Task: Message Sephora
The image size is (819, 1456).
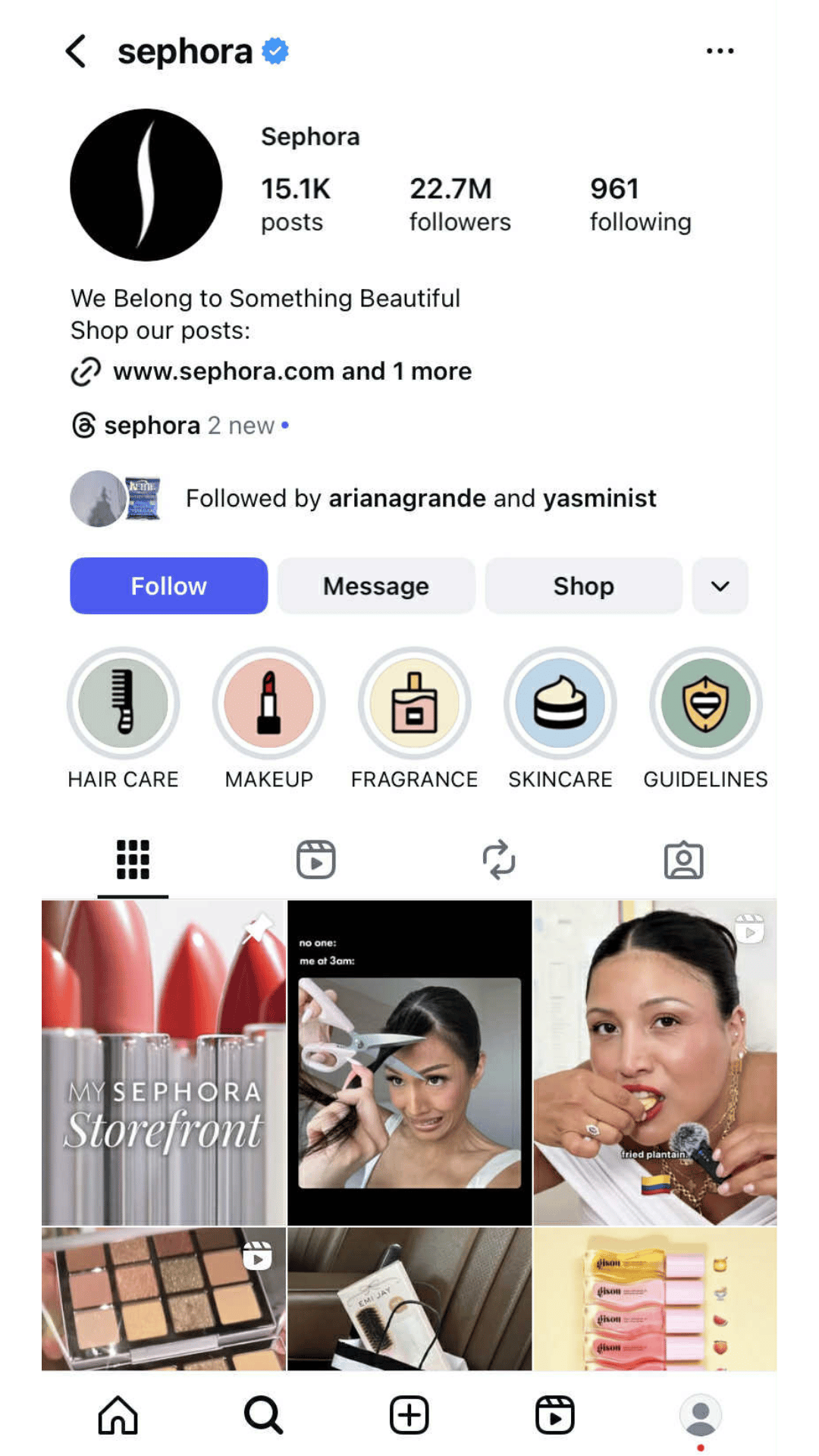Action: click(x=375, y=585)
